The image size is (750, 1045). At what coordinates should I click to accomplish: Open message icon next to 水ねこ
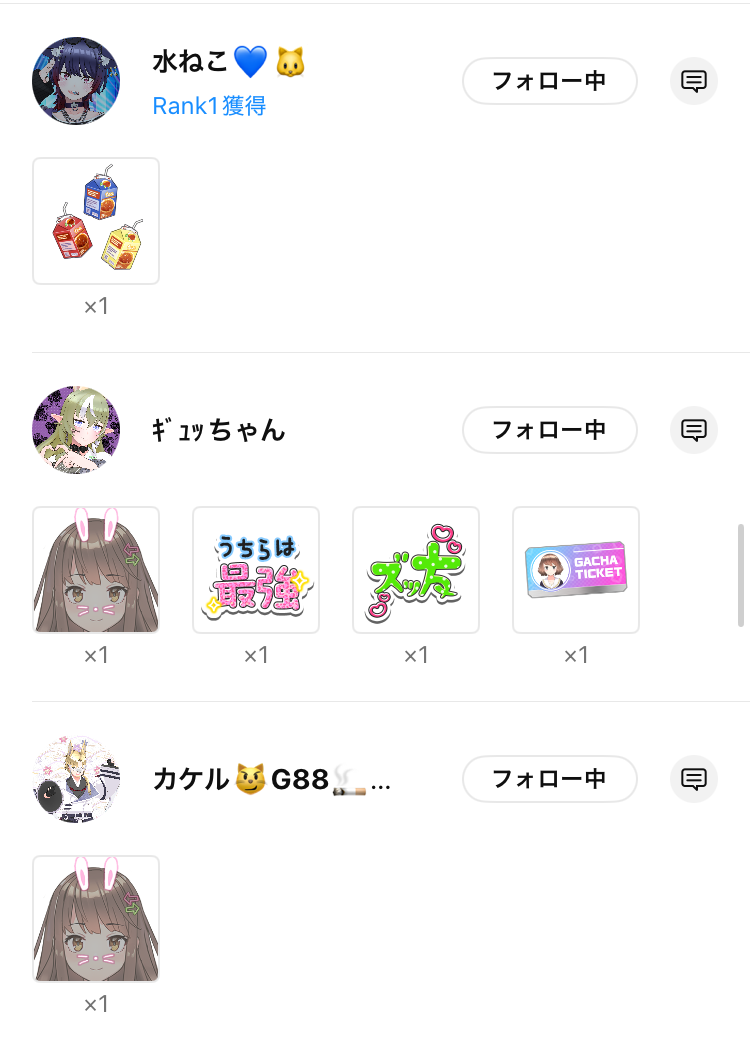[694, 81]
